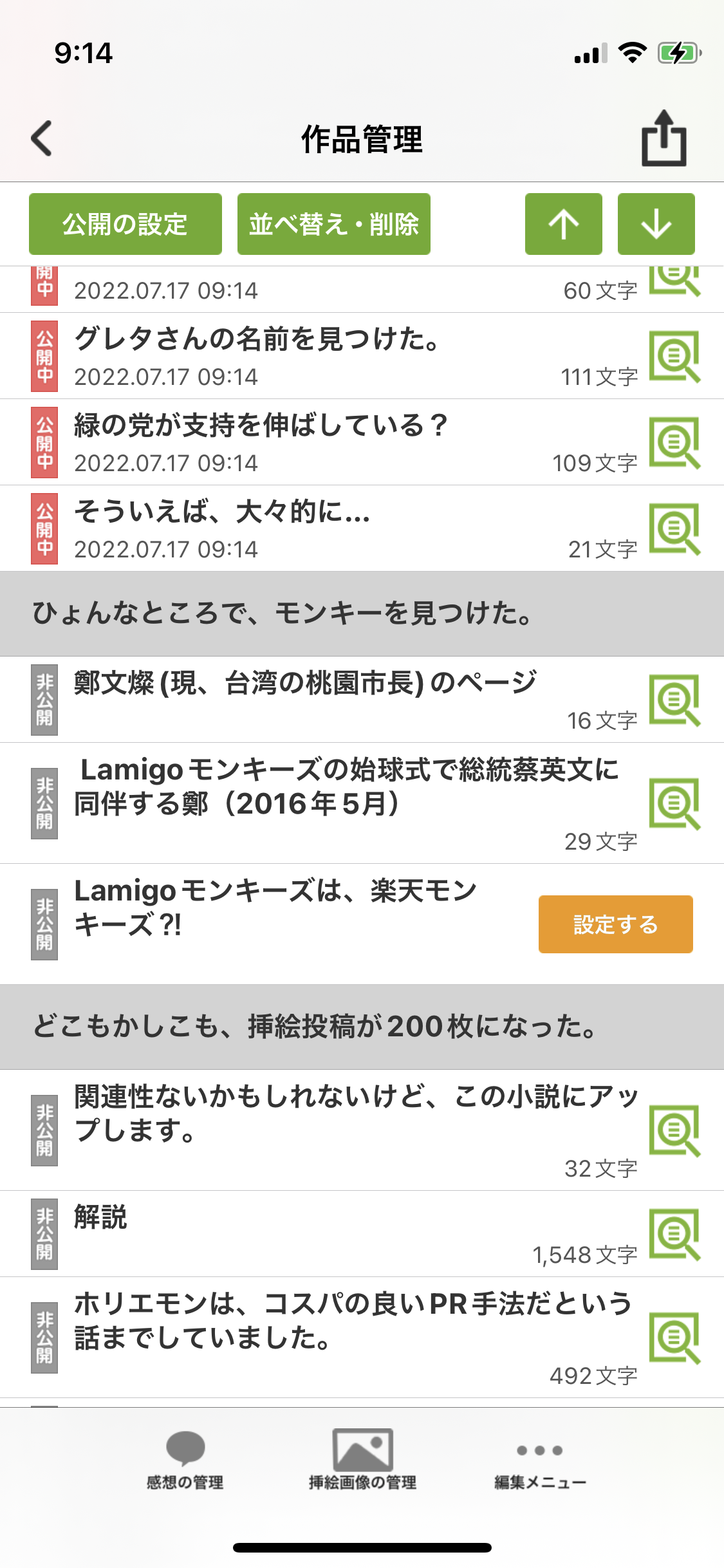Preview 緑の党が支持を伸ばしている？ episode
Screen dimensions: 724x1568
[674, 443]
